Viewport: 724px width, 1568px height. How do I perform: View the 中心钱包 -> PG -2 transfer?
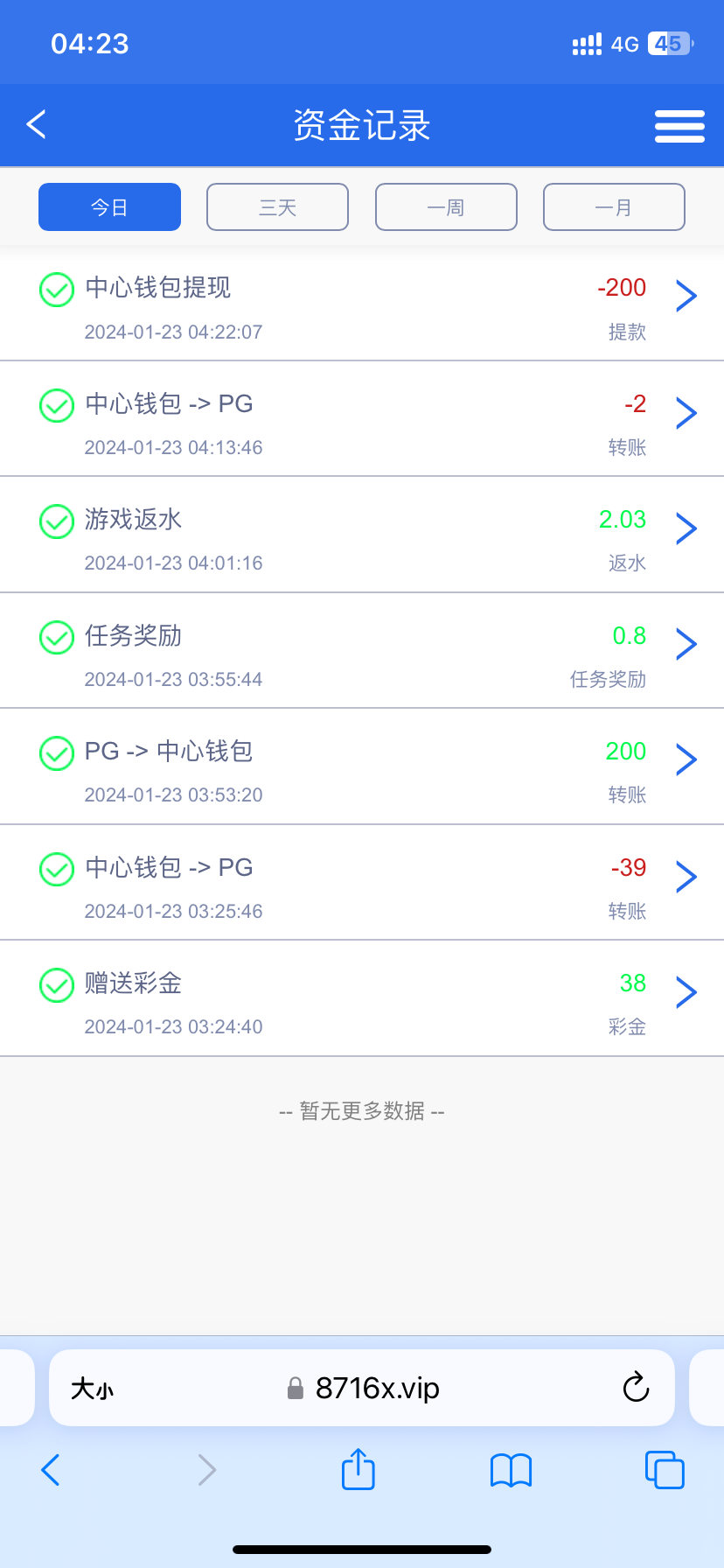click(x=362, y=419)
